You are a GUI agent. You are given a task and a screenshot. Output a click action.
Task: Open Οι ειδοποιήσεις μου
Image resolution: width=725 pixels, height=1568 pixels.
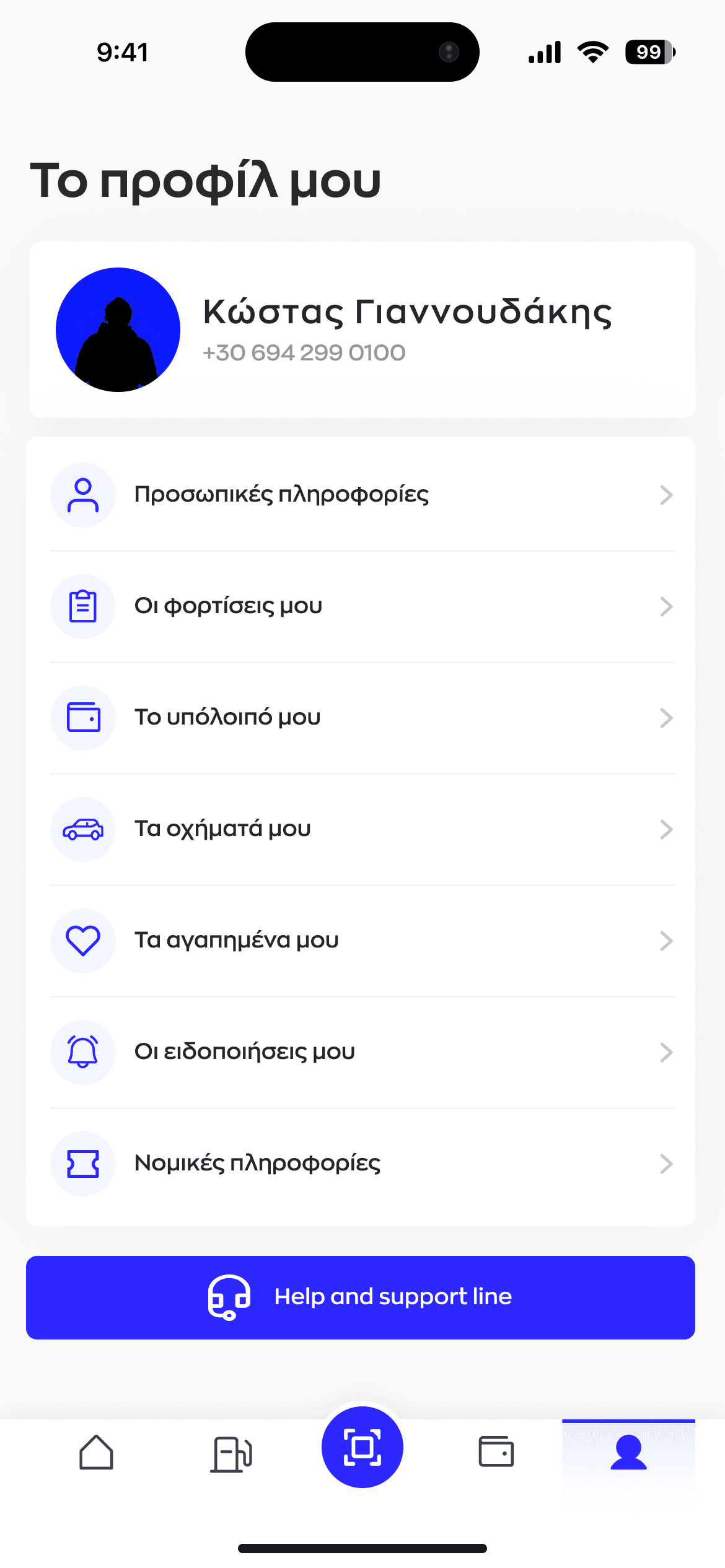[x=362, y=1052]
